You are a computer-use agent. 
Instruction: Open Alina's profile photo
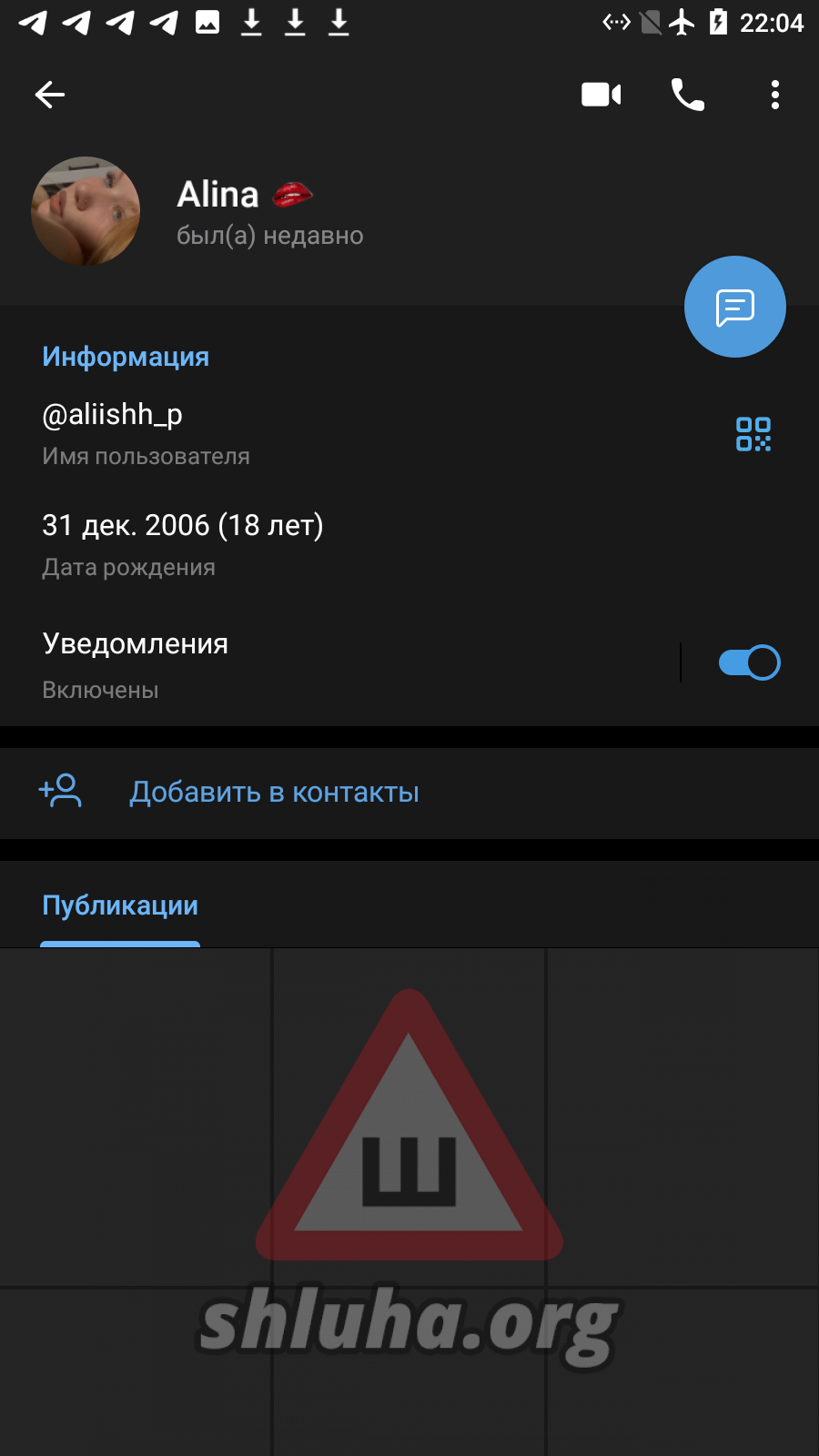86,211
